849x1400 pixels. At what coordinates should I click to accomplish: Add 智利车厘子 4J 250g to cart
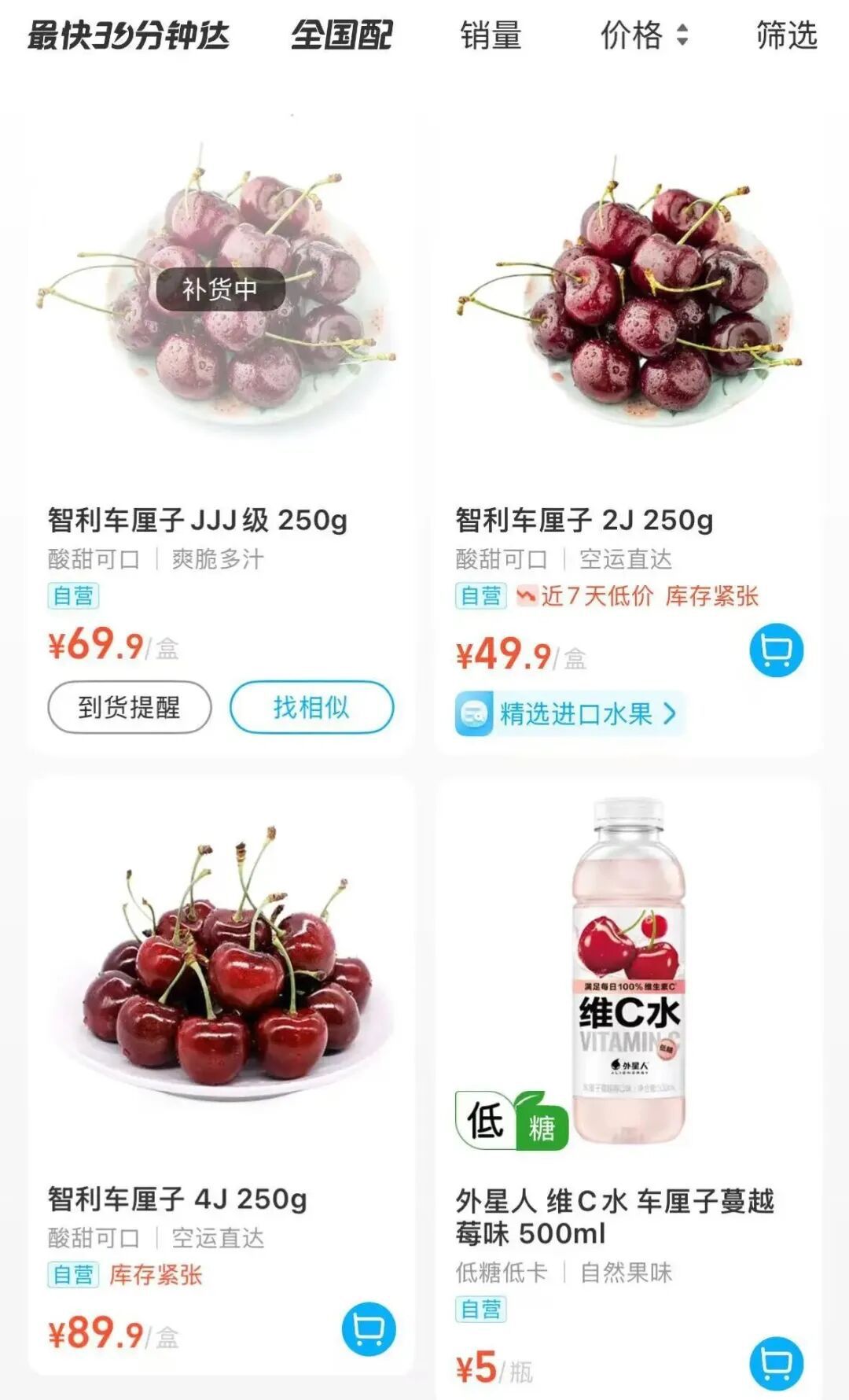coord(369,1329)
